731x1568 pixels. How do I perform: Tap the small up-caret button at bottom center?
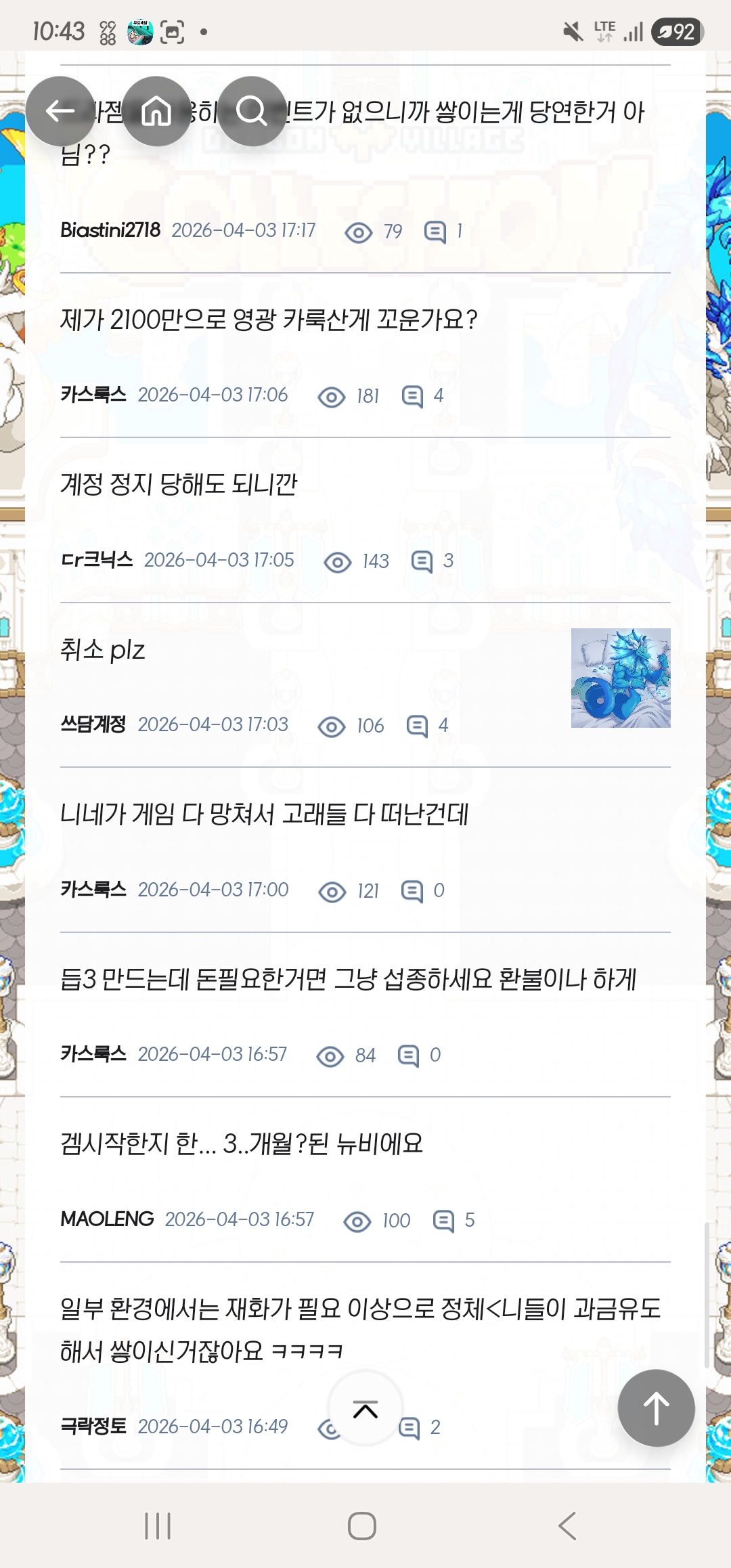pyautogui.click(x=365, y=1410)
